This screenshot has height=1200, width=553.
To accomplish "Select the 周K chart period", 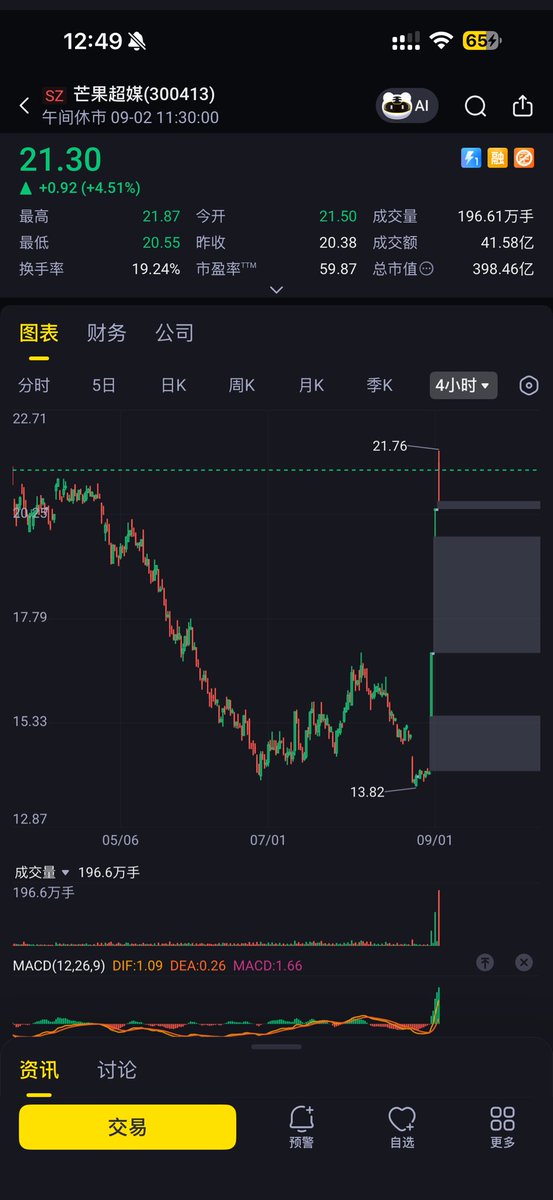I will pyautogui.click(x=242, y=386).
